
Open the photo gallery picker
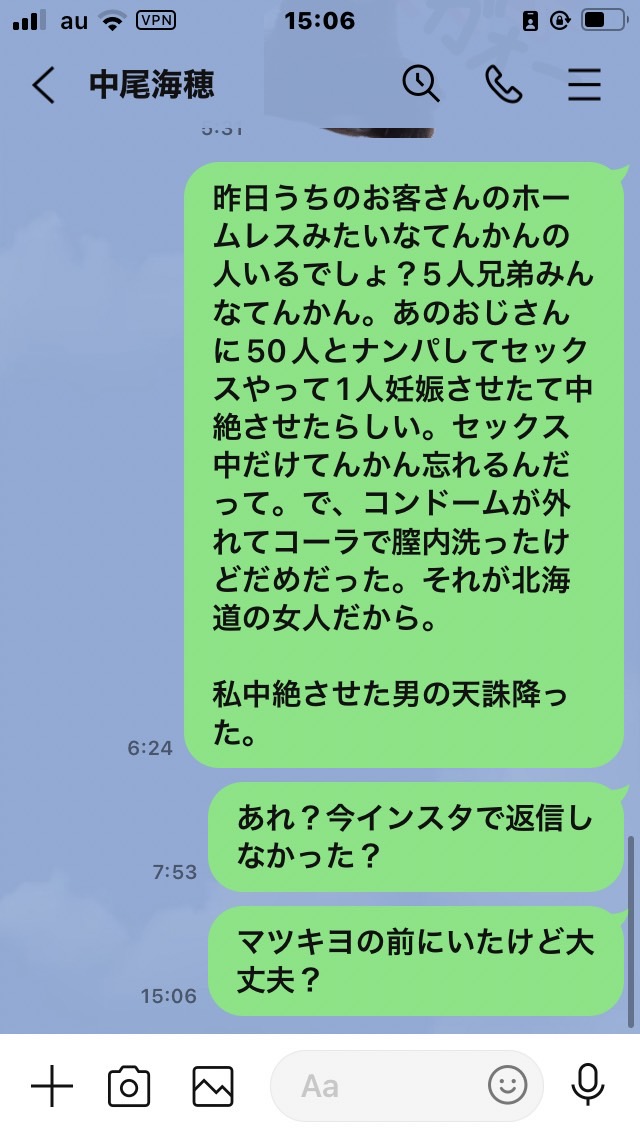click(213, 1086)
